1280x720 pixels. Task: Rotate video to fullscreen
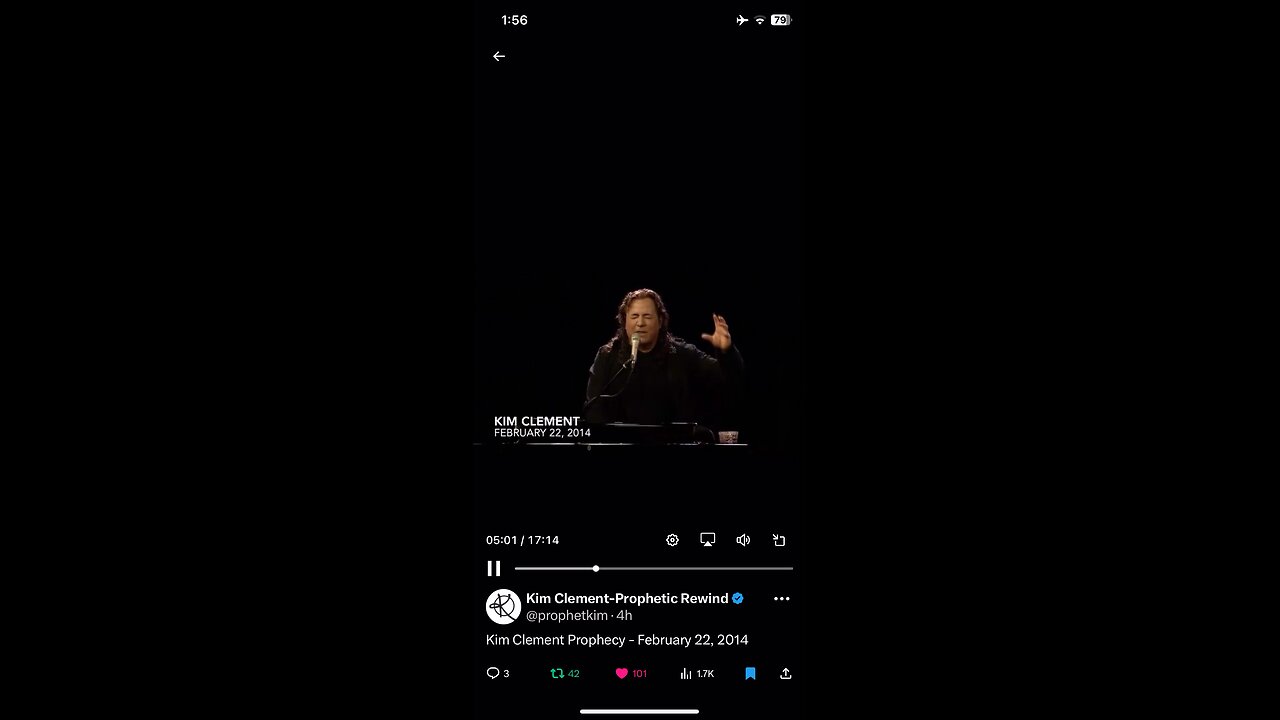pyautogui.click(x=779, y=540)
